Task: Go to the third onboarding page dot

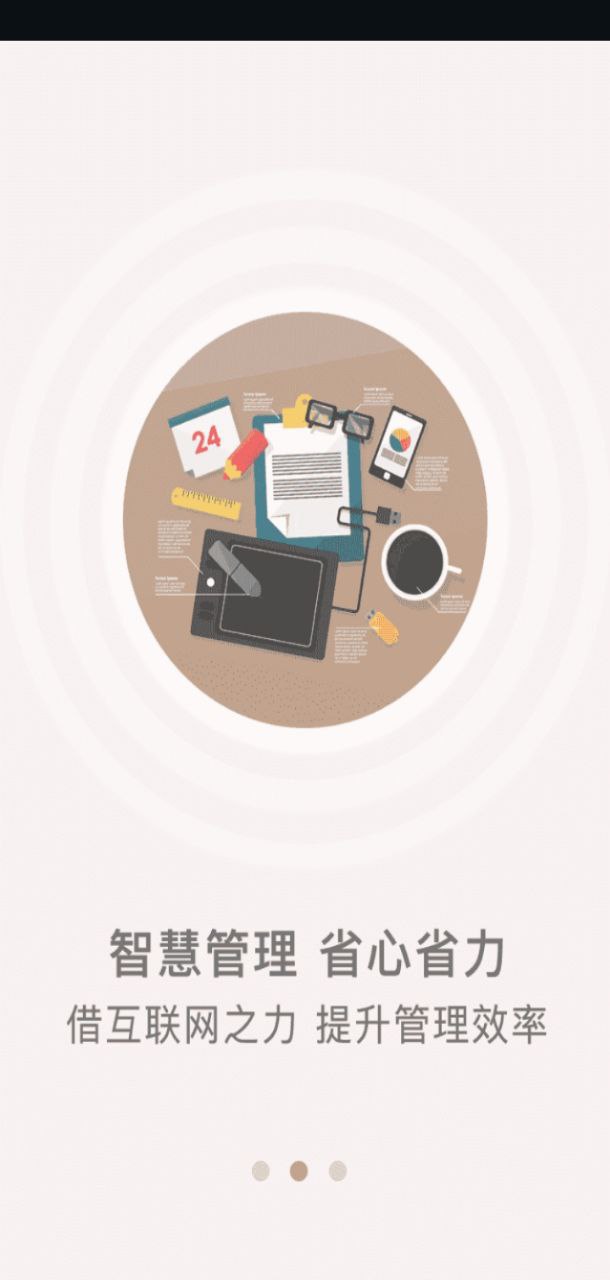Action: coord(338,1171)
